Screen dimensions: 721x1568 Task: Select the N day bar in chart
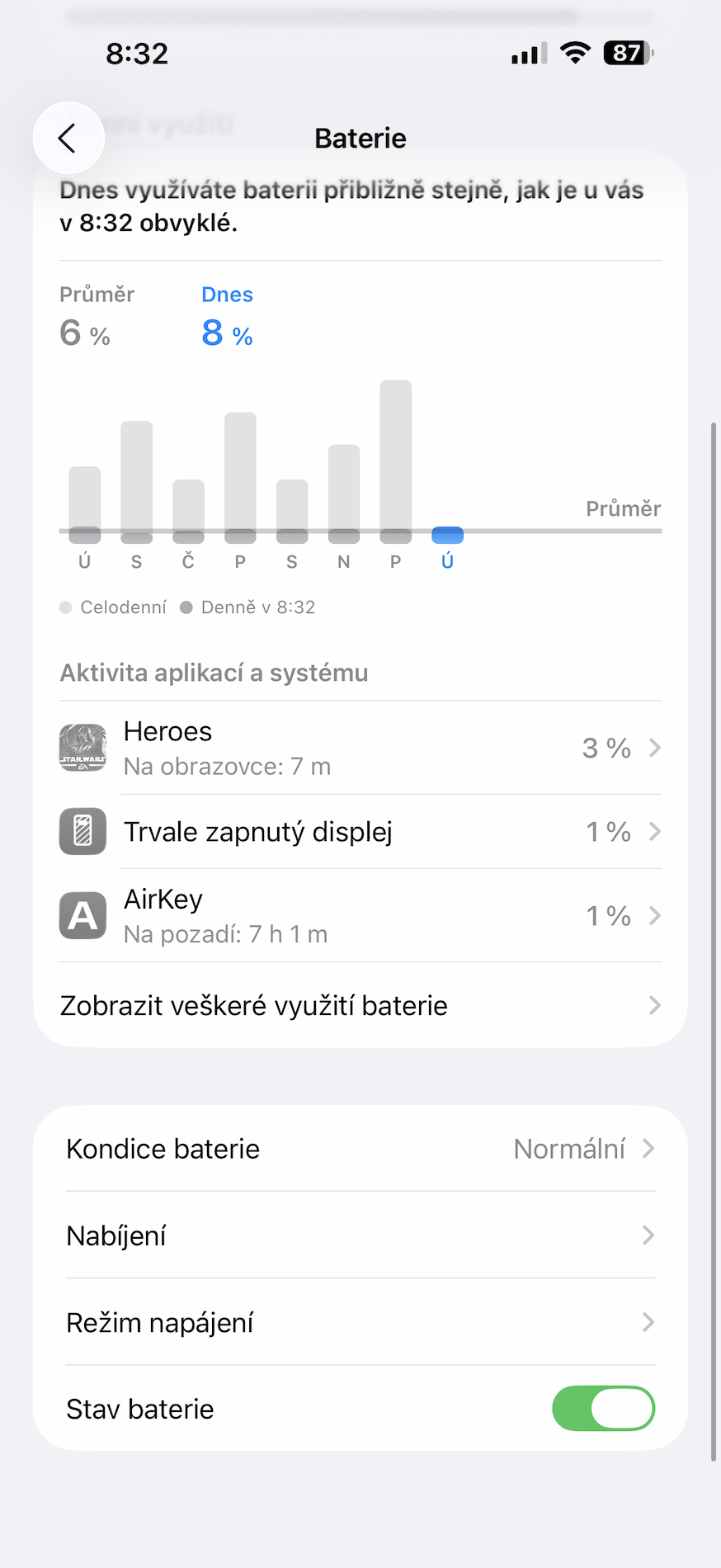click(x=344, y=494)
